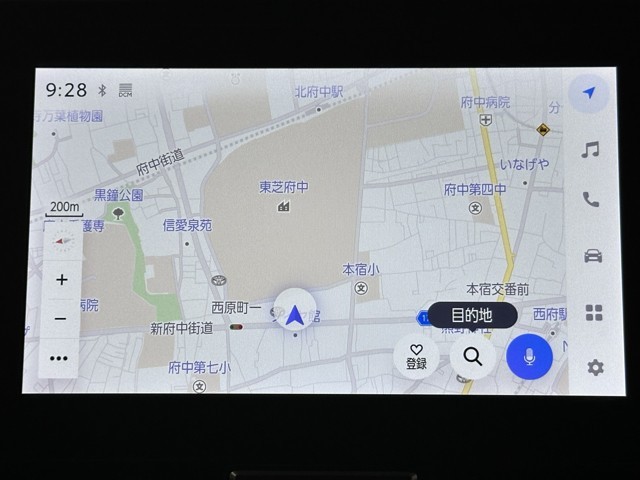The image size is (640, 480).
Task: Change map orientation via the compass icon
Action: (x=63, y=239)
